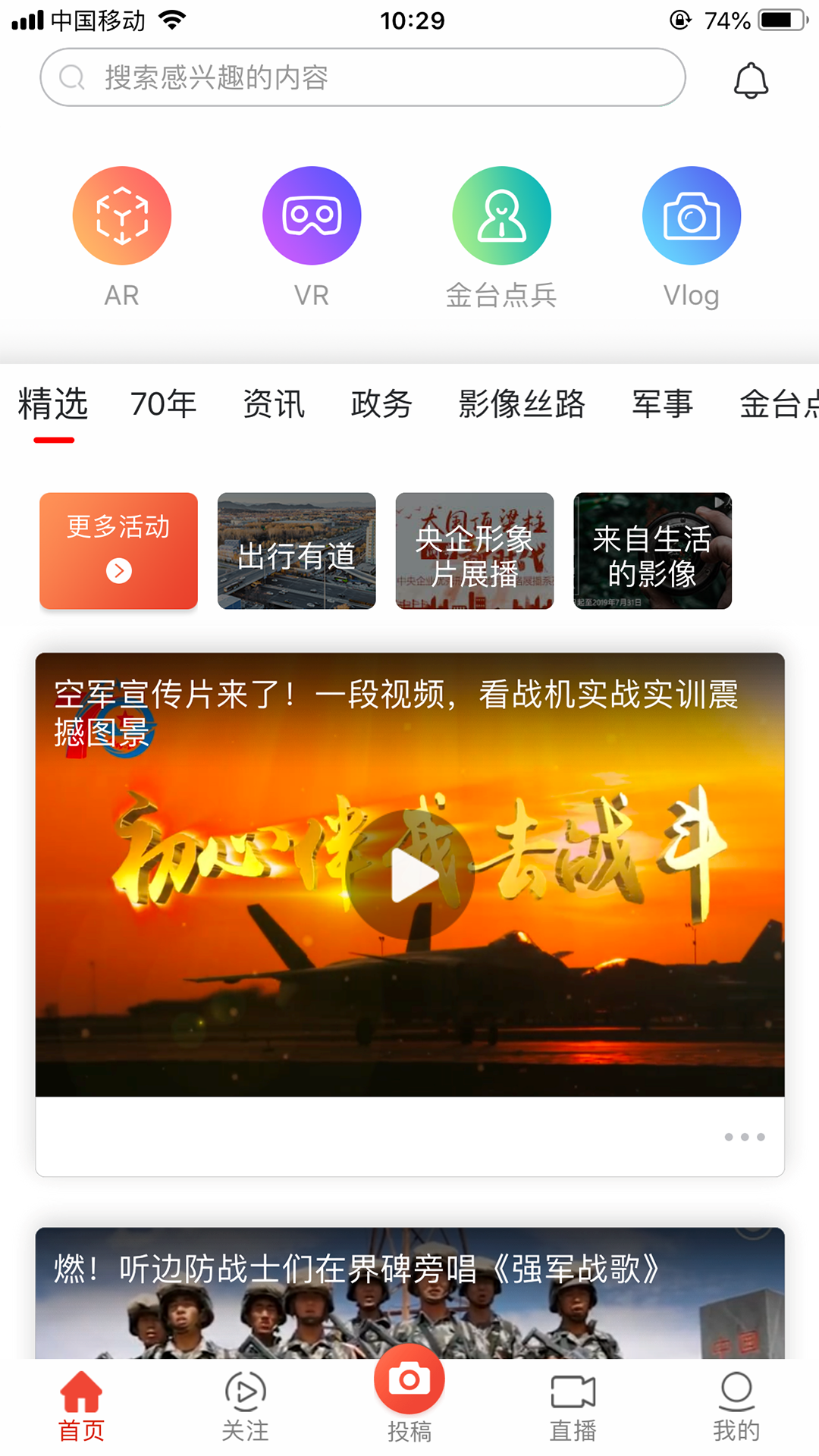819x1456 pixels.
Task: Open the AR feature
Action: (122, 216)
